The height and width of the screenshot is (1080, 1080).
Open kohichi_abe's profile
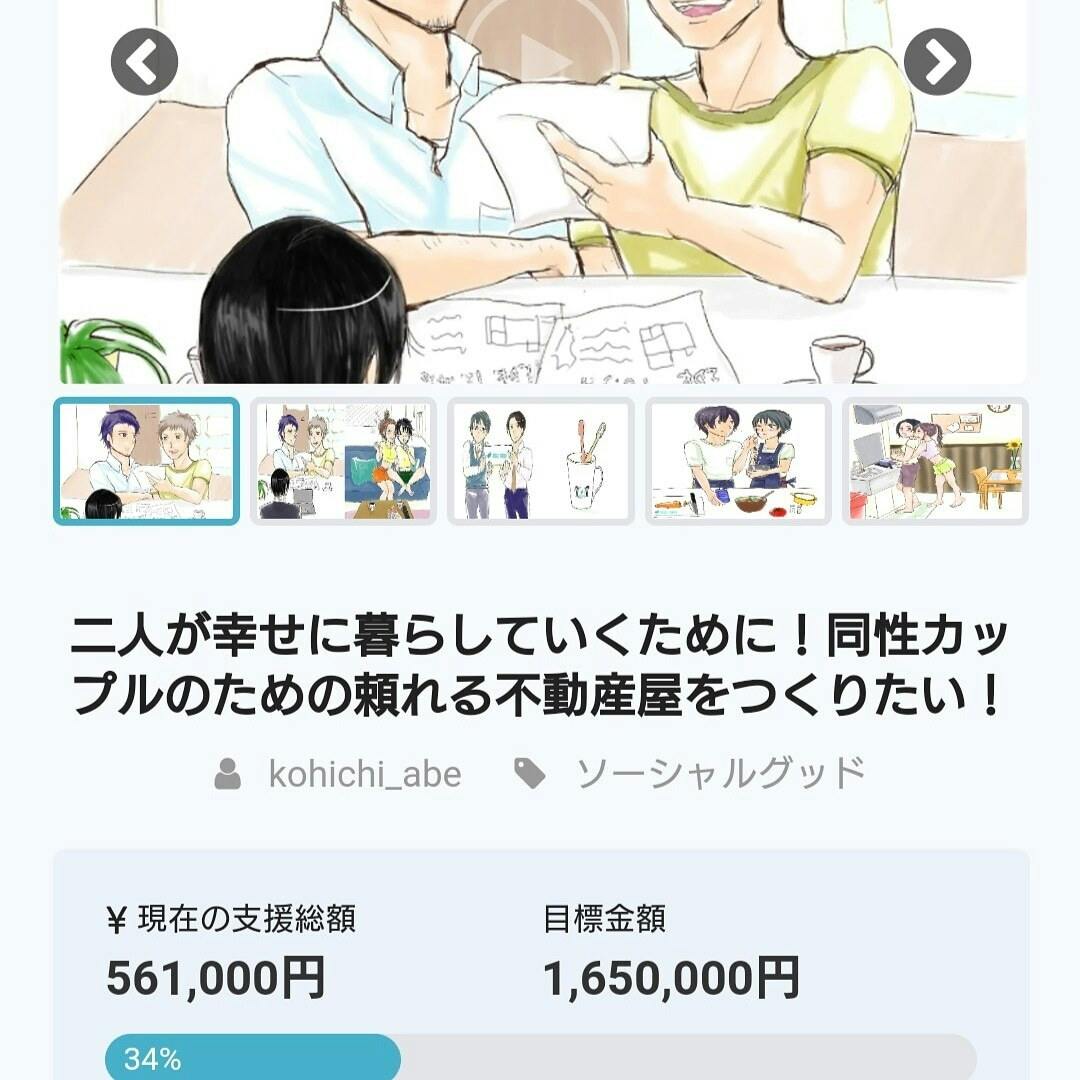[364, 773]
